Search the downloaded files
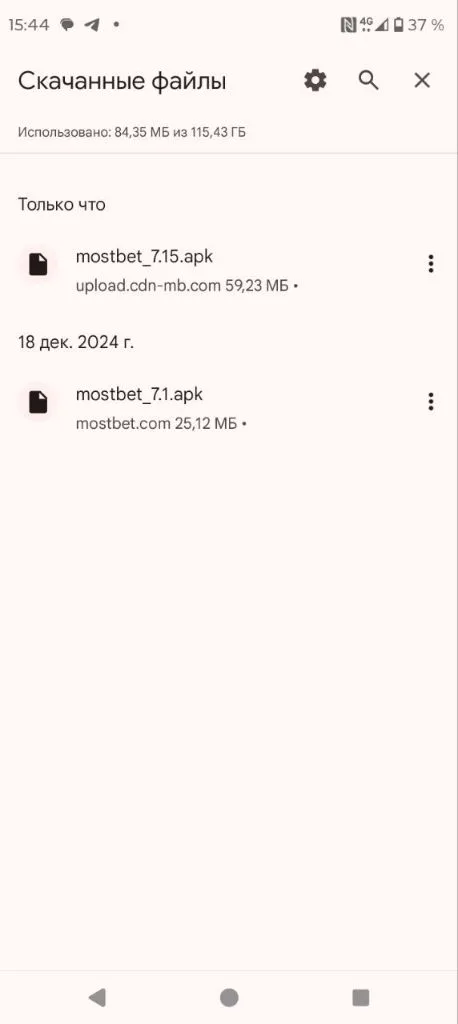The image size is (458, 1024). (x=368, y=81)
